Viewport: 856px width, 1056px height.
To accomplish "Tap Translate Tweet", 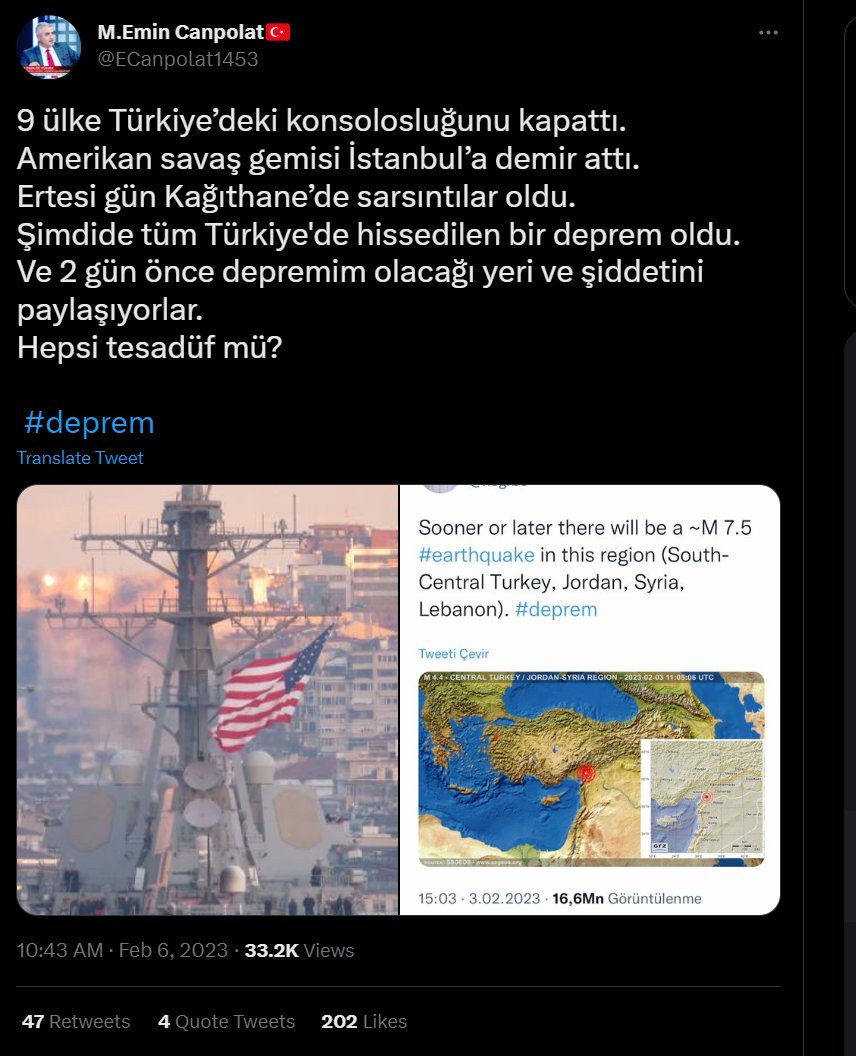I will coord(80,458).
